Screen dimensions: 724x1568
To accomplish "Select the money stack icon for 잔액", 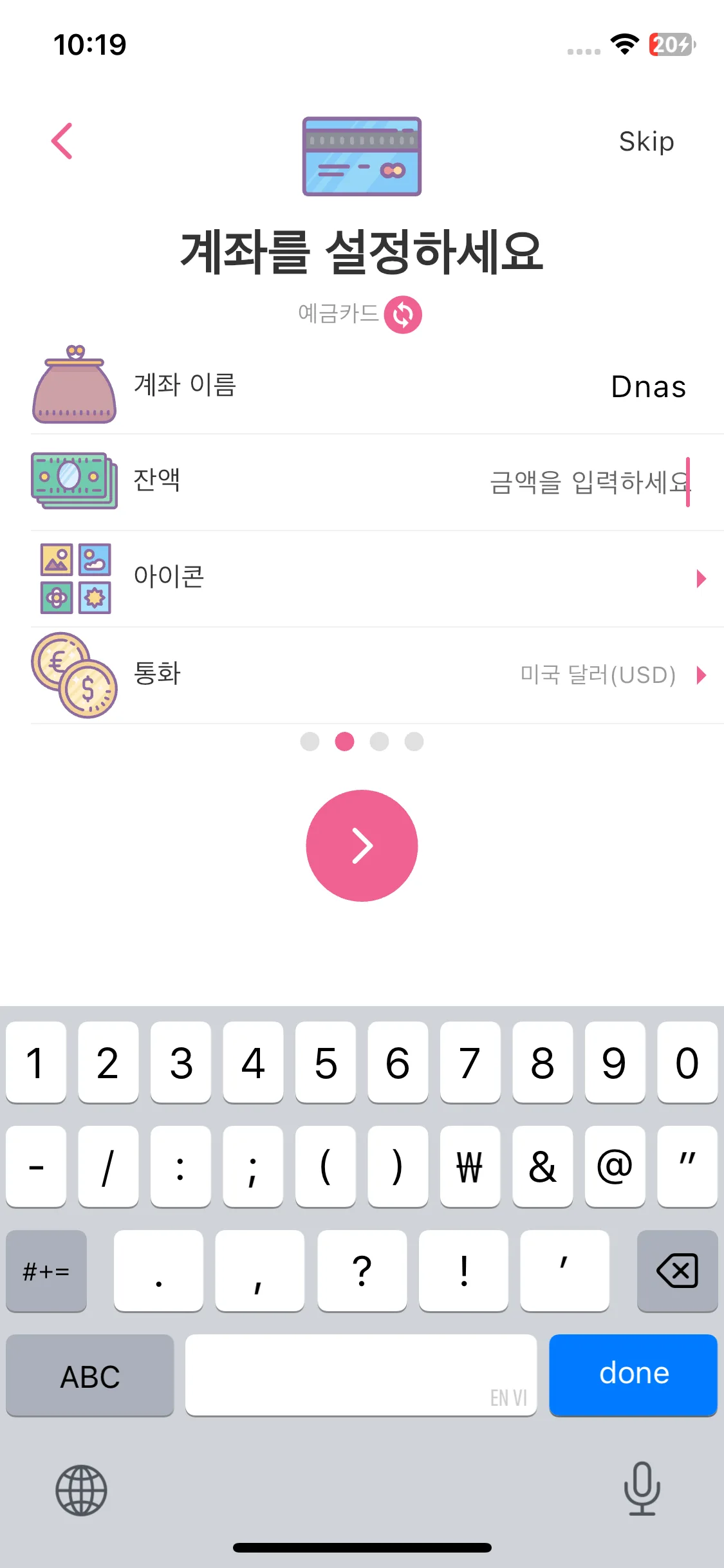I will coord(73,480).
